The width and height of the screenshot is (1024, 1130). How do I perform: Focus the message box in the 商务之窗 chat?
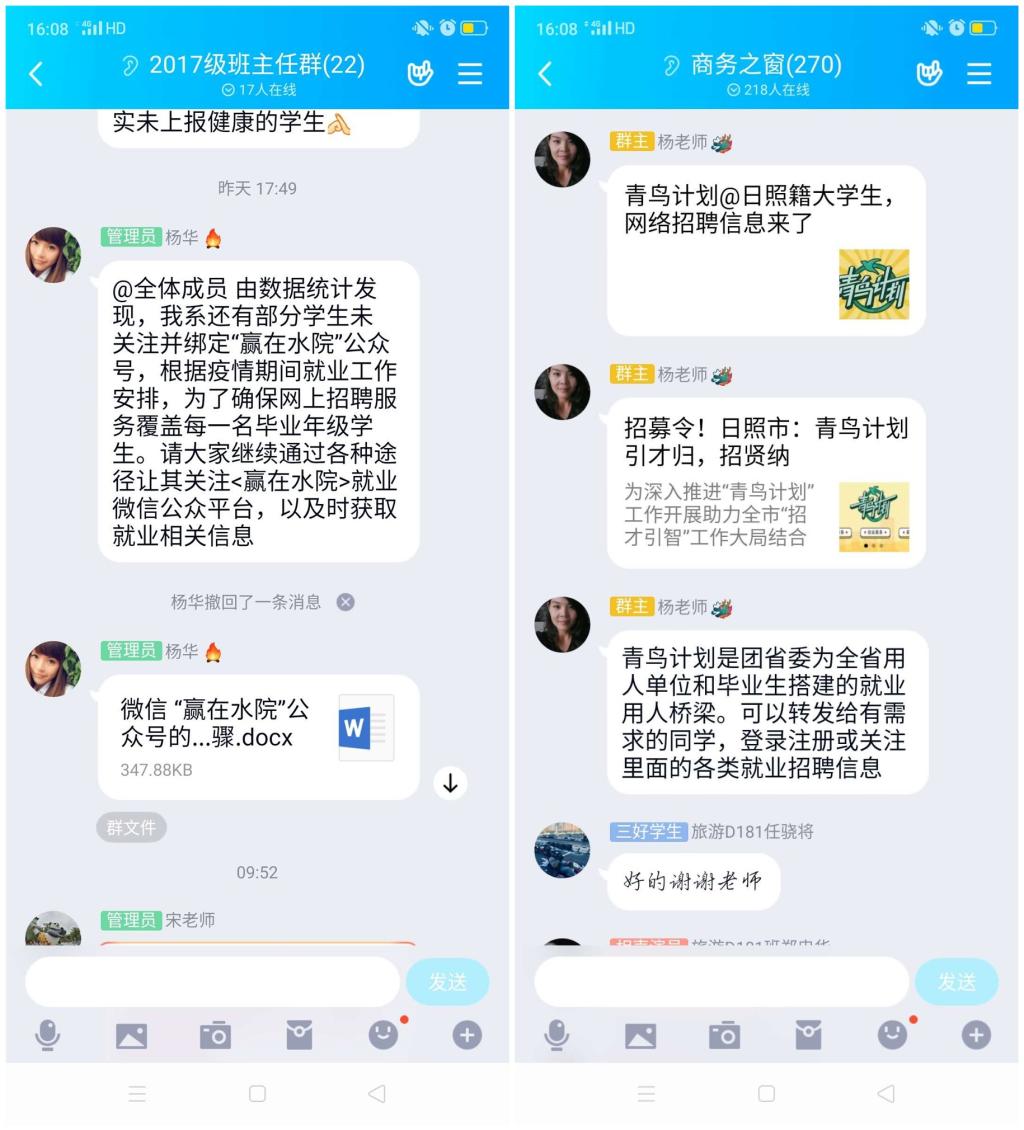point(721,982)
